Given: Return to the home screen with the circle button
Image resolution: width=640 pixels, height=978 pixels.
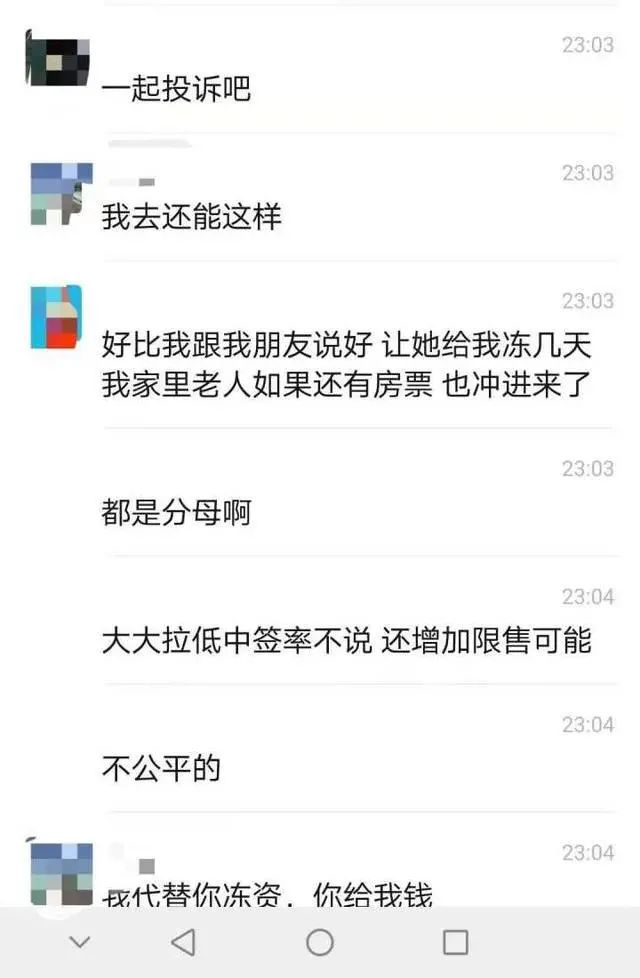Looking at the screenshot, I should [x=320, y=942].
